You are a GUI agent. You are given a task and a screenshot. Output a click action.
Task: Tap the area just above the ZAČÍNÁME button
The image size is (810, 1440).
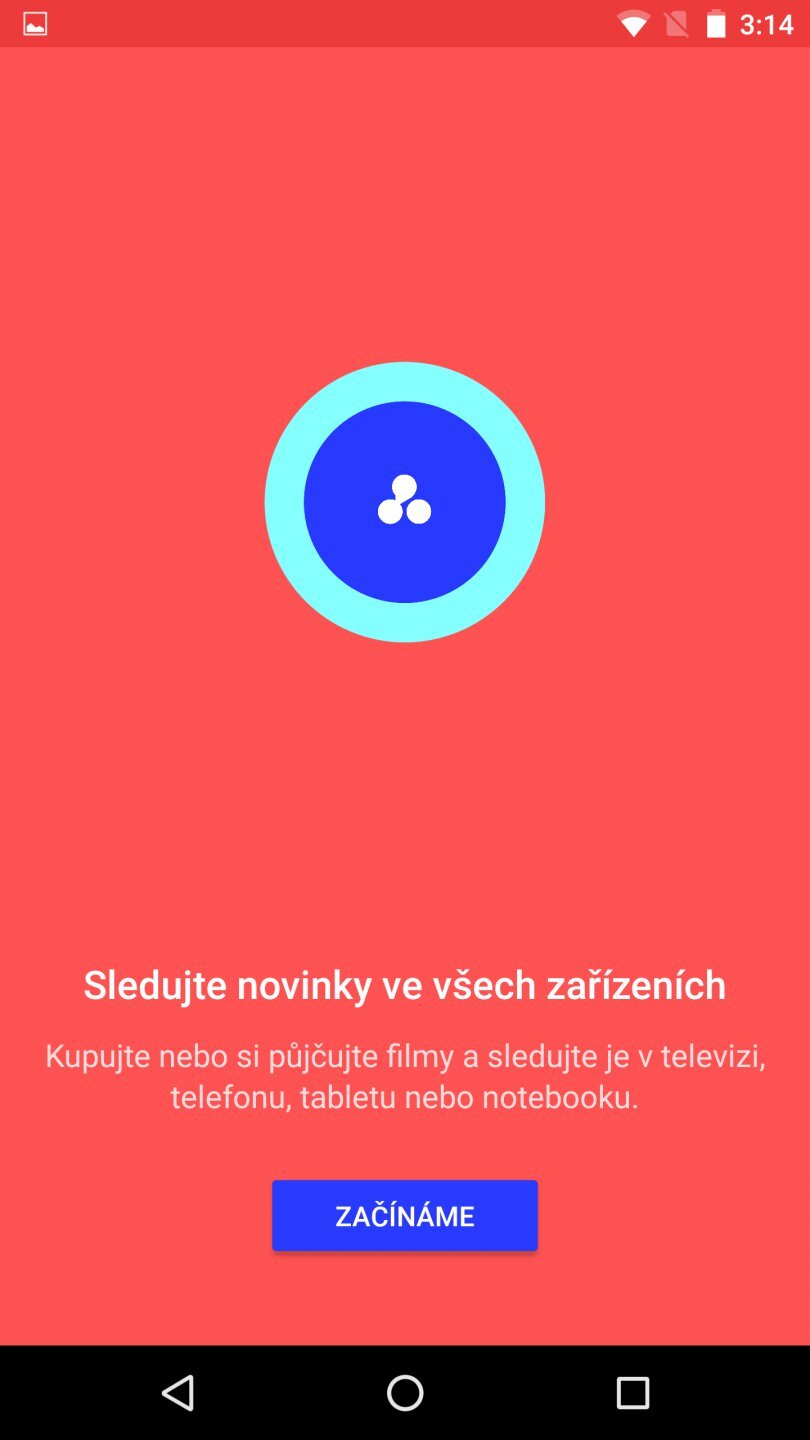pyautogui.click(x=405, y=1155)
